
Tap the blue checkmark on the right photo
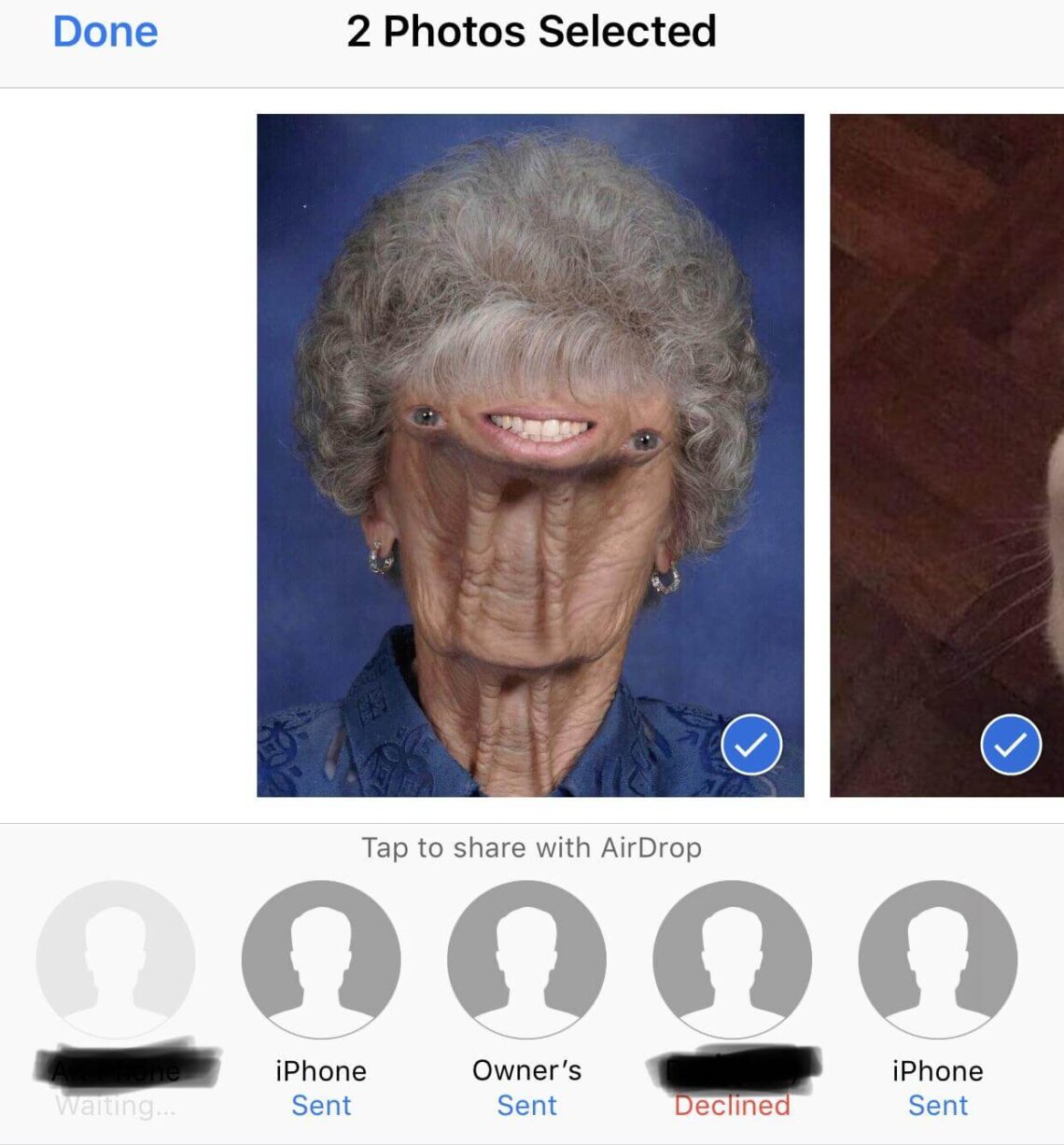click(1010, 744)
